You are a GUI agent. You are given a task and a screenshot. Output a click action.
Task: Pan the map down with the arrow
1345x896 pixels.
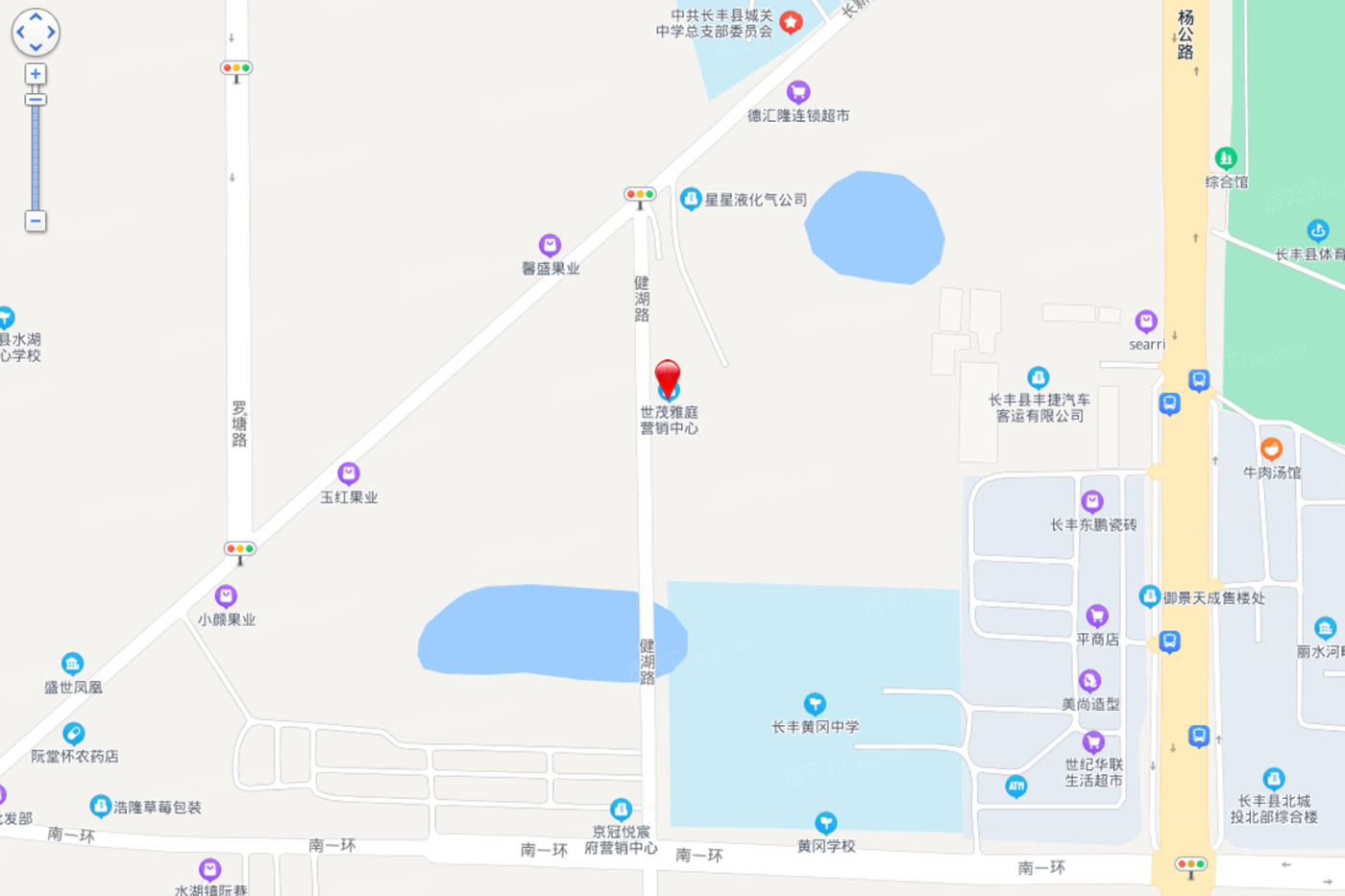click(36, 47)
